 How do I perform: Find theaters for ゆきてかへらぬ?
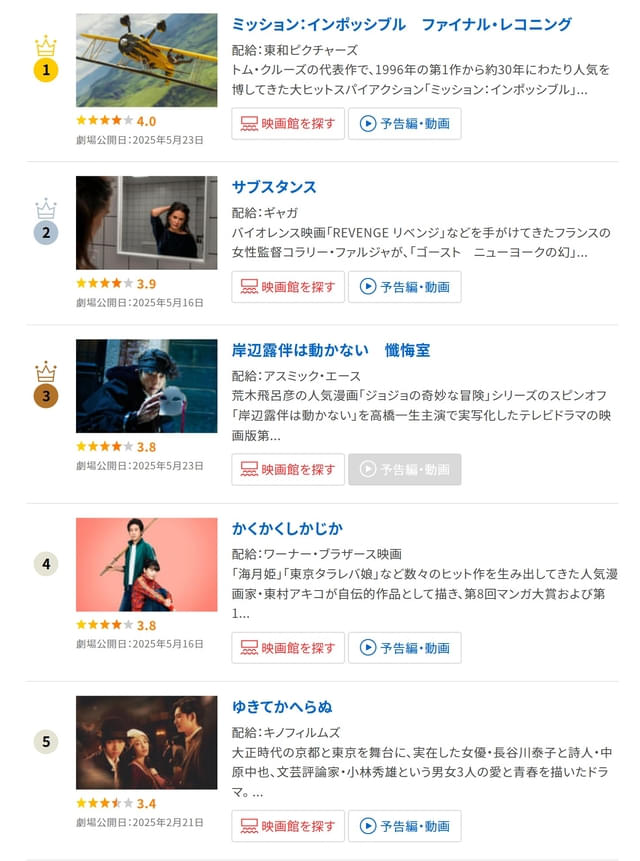[288, 826]
